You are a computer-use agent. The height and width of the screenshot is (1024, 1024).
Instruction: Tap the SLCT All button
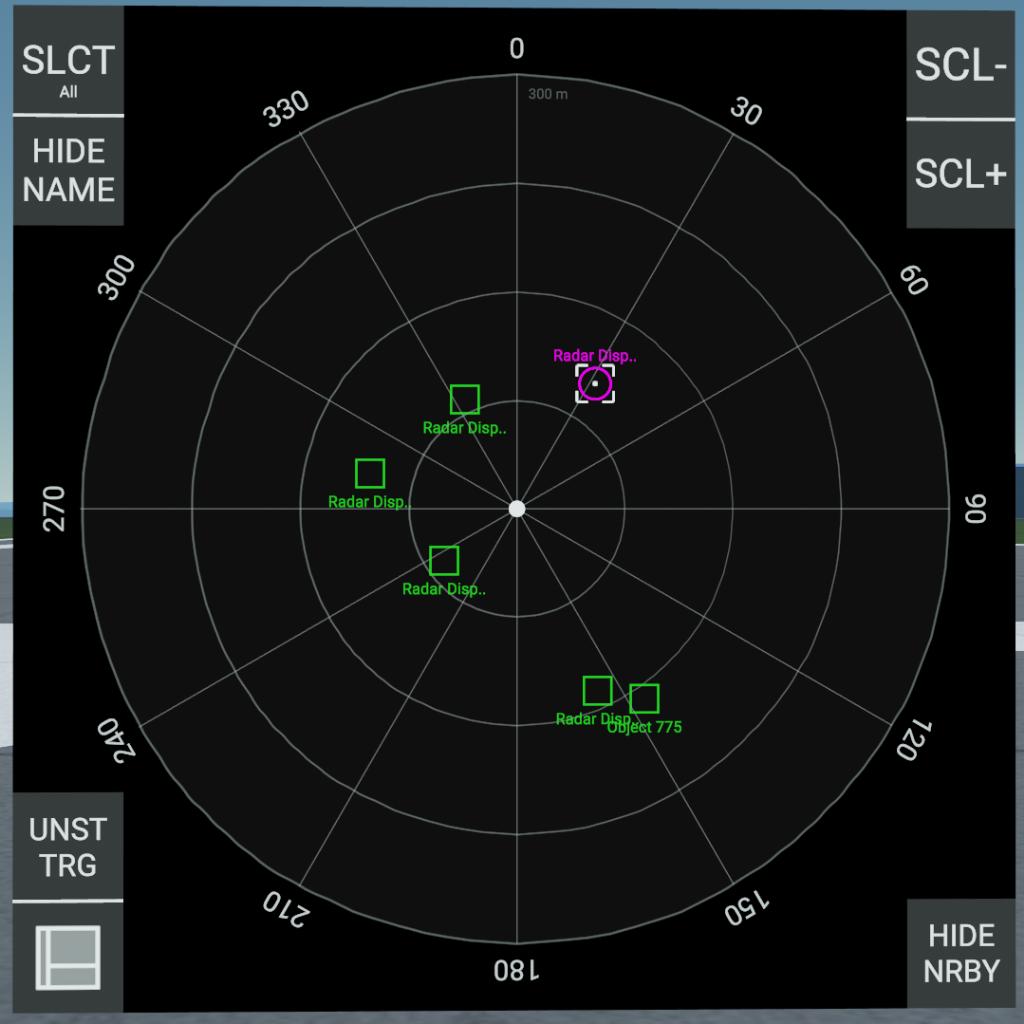click(x=68, y=68)
